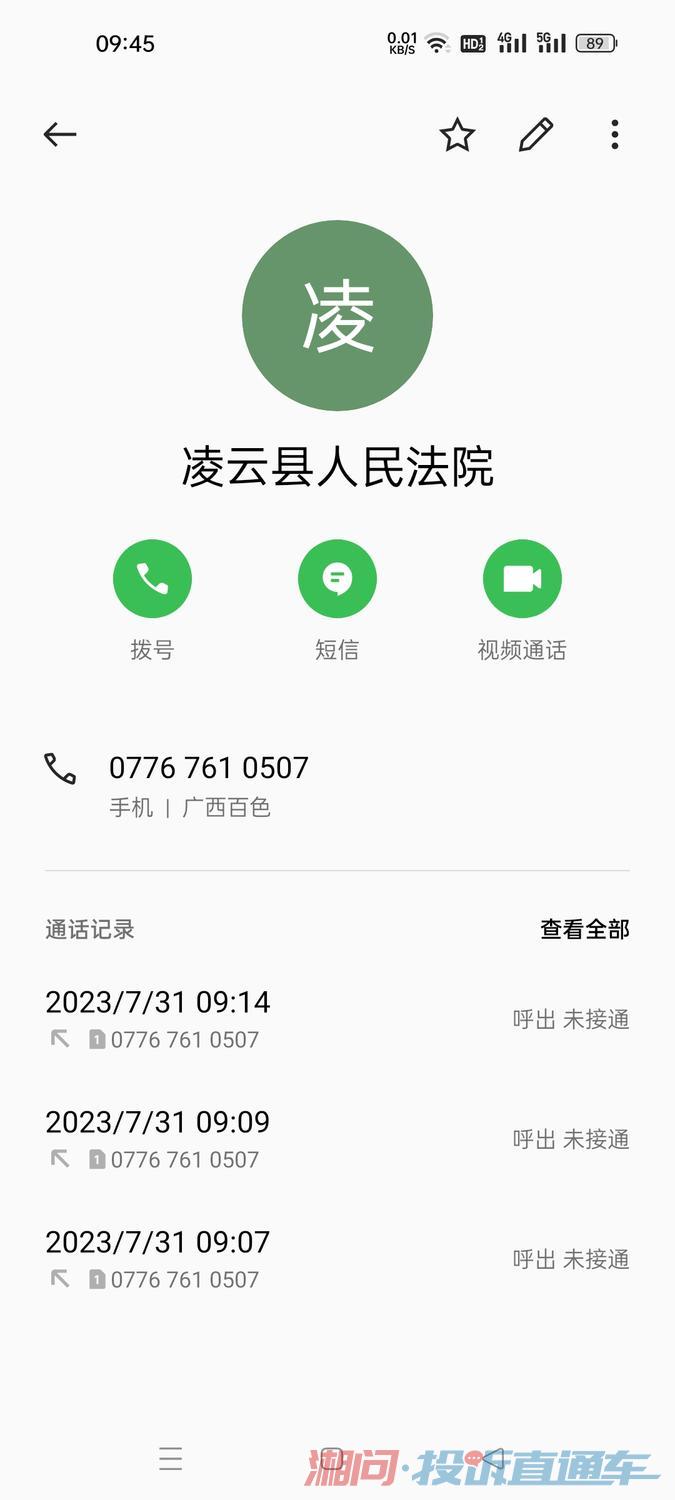Open the call record from 09:07
Screen dimensions: 675x1500
337,1259
